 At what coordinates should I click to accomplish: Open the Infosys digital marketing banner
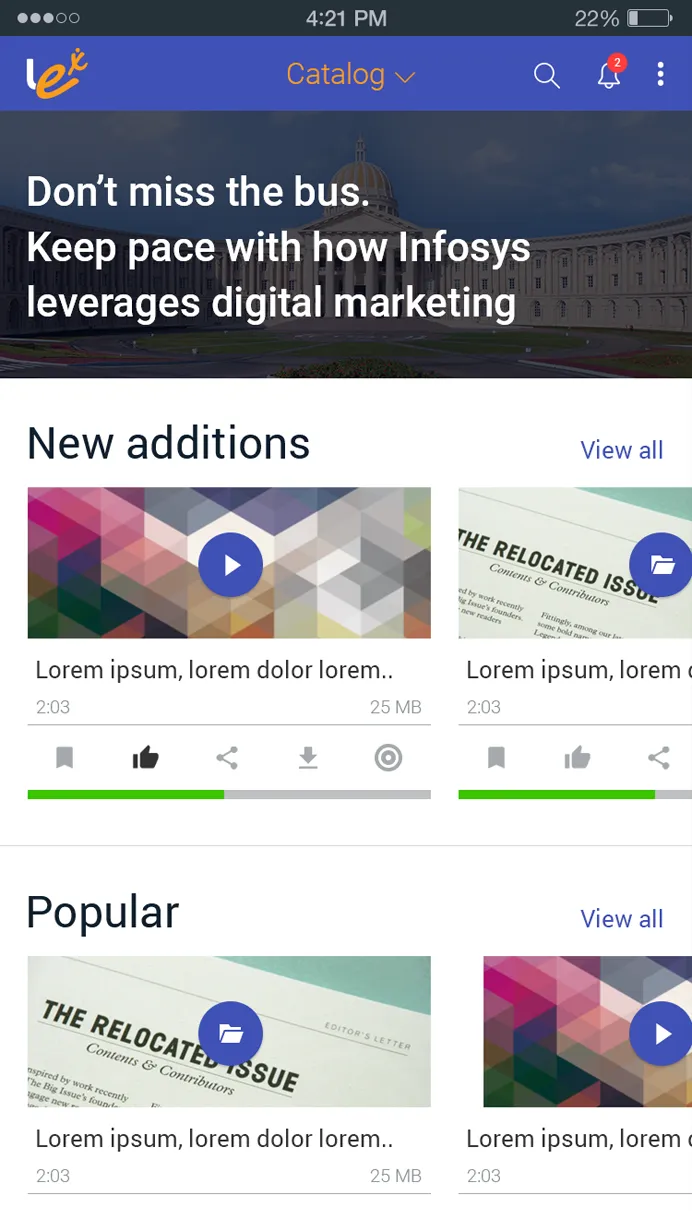[346, 245]
